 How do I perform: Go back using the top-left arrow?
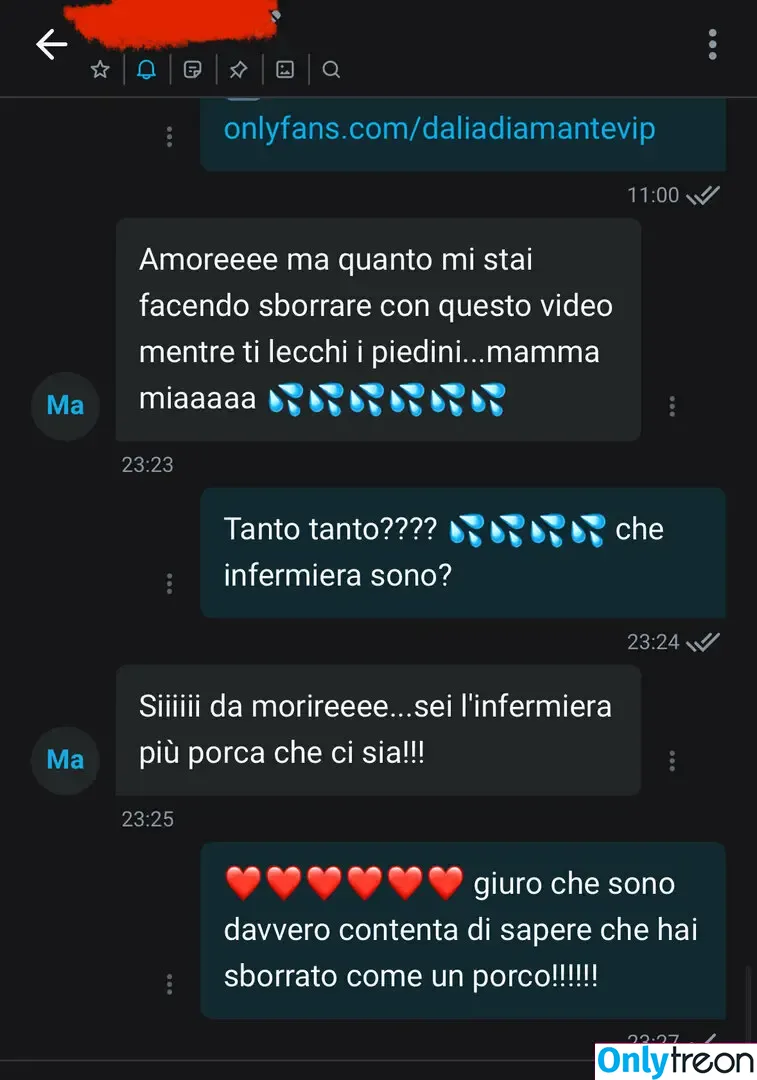click(51, 45)
